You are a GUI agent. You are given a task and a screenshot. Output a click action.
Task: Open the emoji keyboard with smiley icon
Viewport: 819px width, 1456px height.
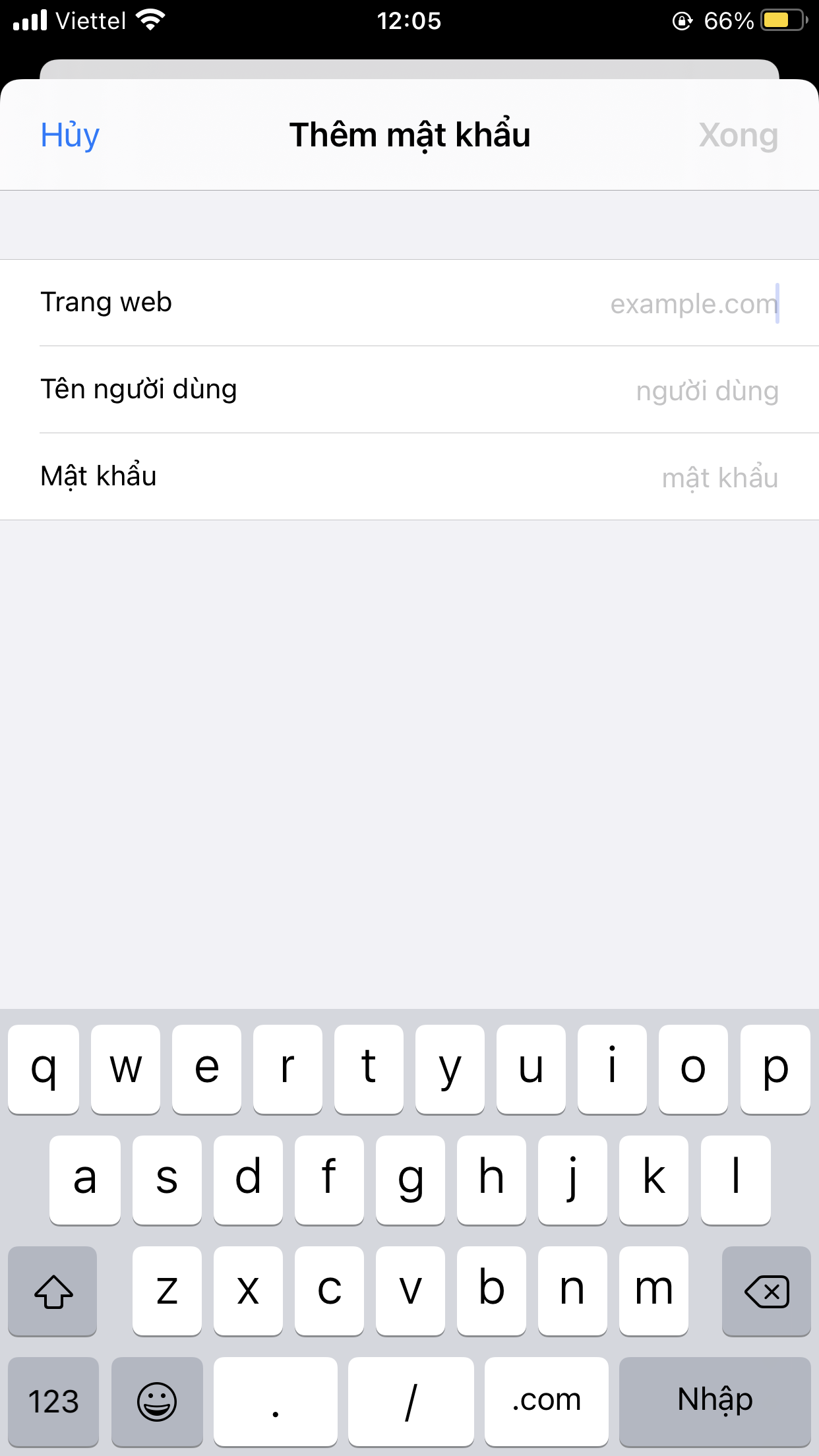click(x=157, y=1401)
